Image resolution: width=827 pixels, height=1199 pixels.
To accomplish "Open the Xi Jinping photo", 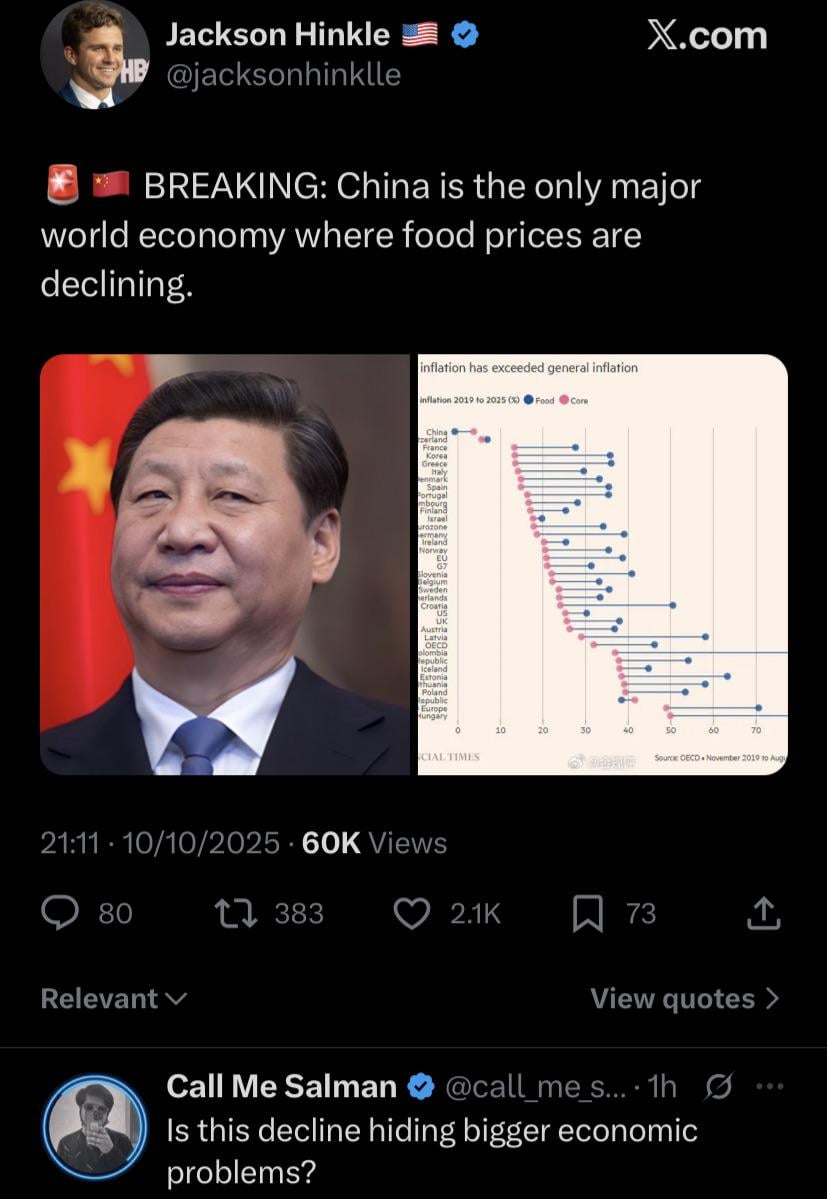I will 225,564.
